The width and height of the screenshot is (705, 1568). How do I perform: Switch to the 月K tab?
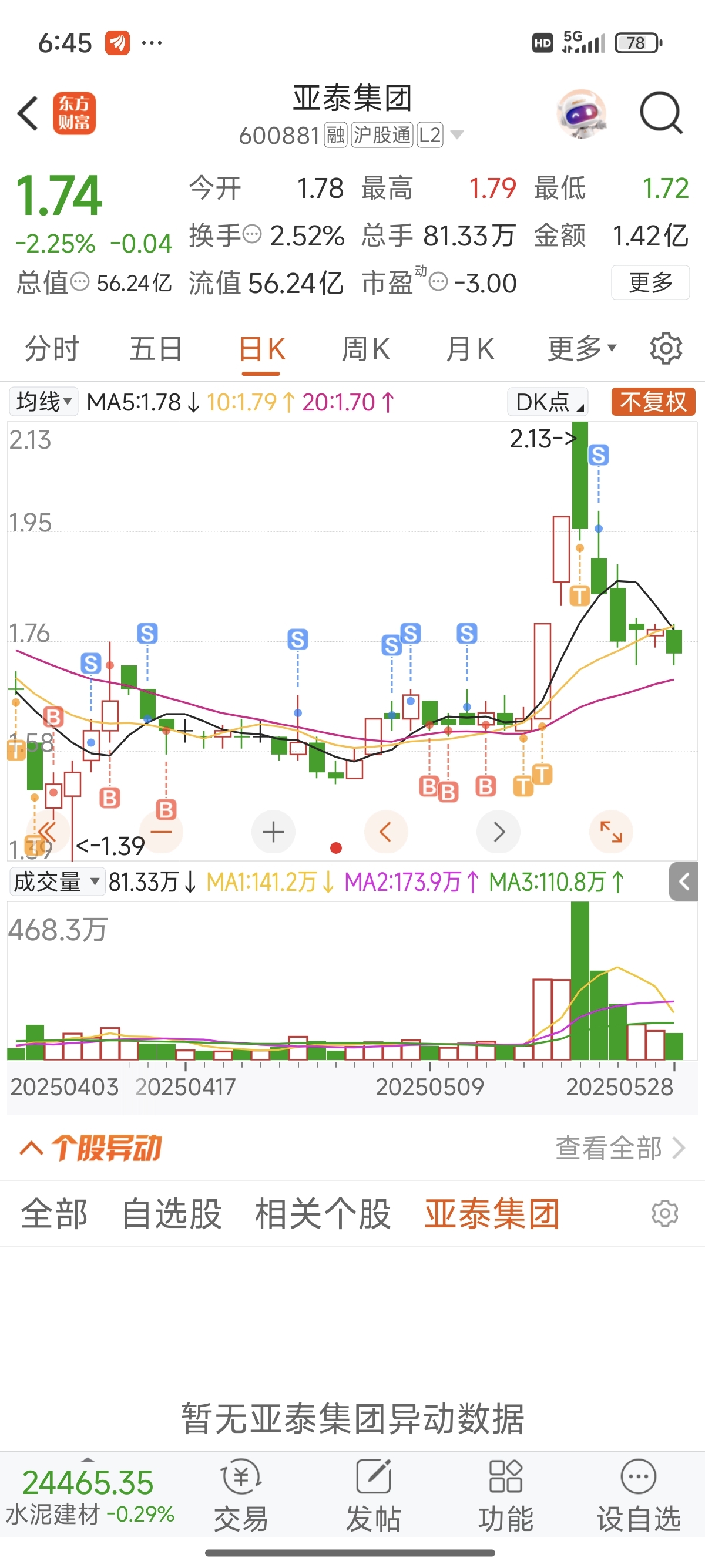click(x=470, y=349)
